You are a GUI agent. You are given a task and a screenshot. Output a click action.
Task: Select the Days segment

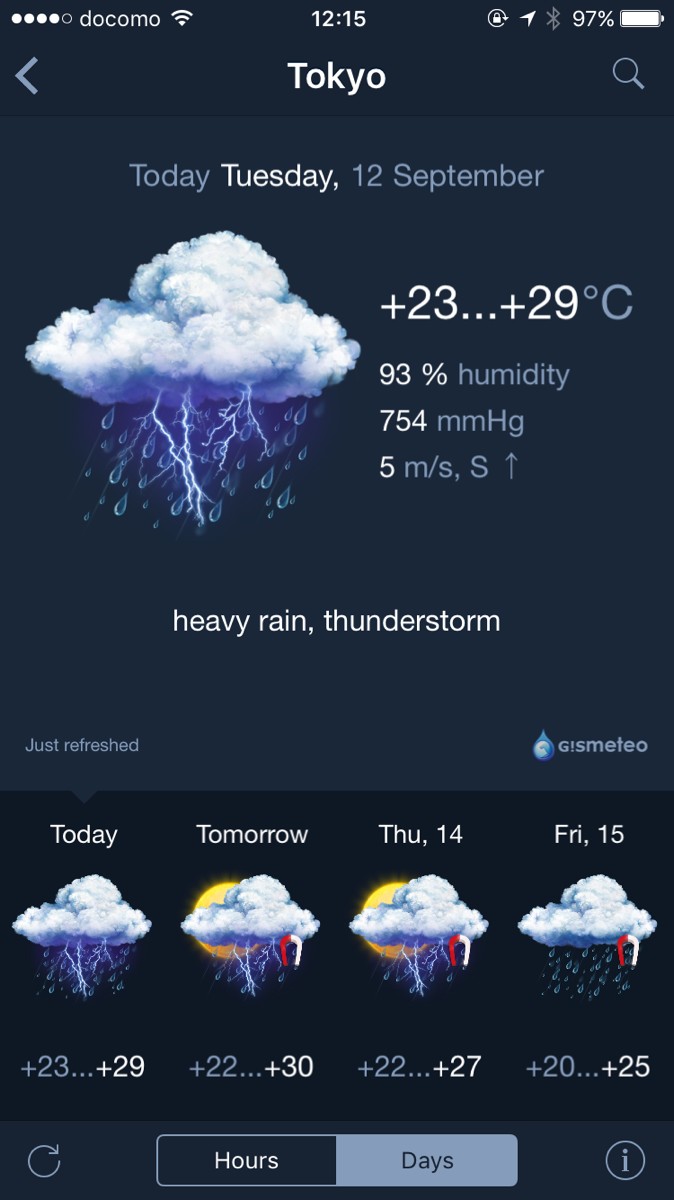[427, 1160]
